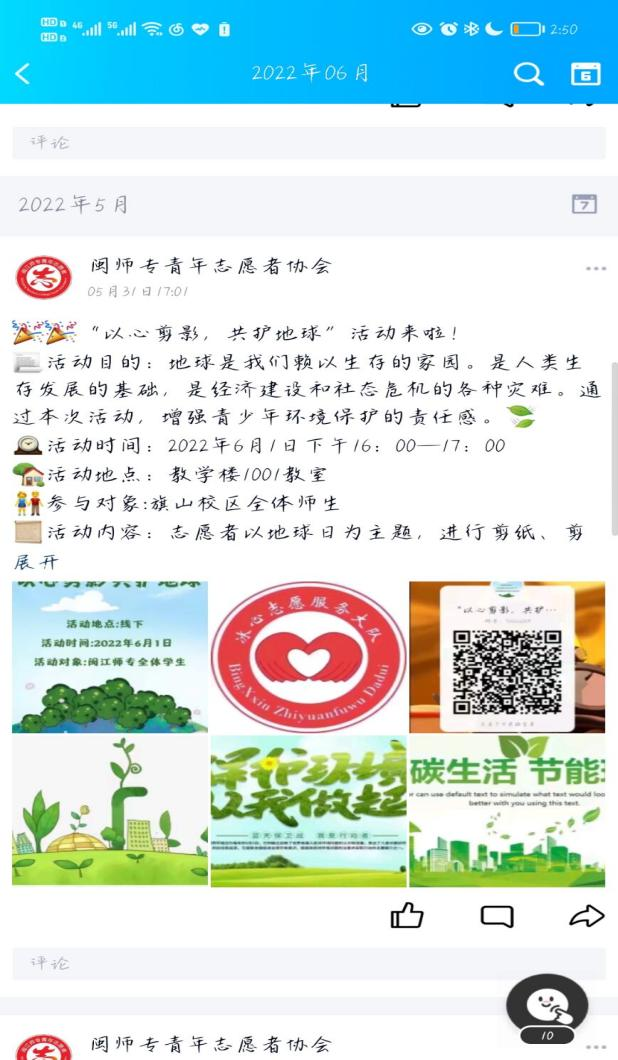Open 2022年06月 title date picker
The width and height of the screenshot is (618, 1060).
(x=309, y=73)
